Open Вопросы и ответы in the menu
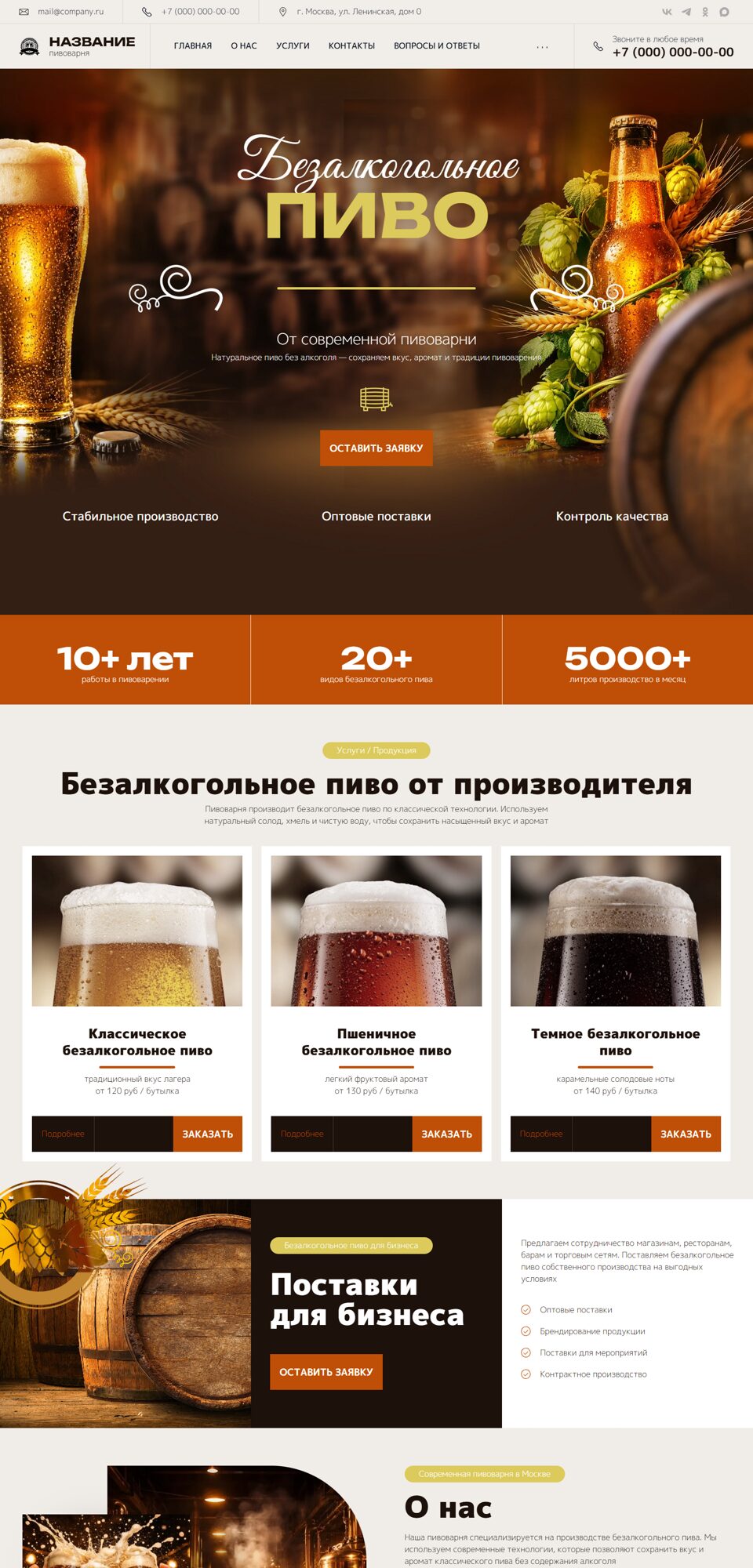 [437, 46]
